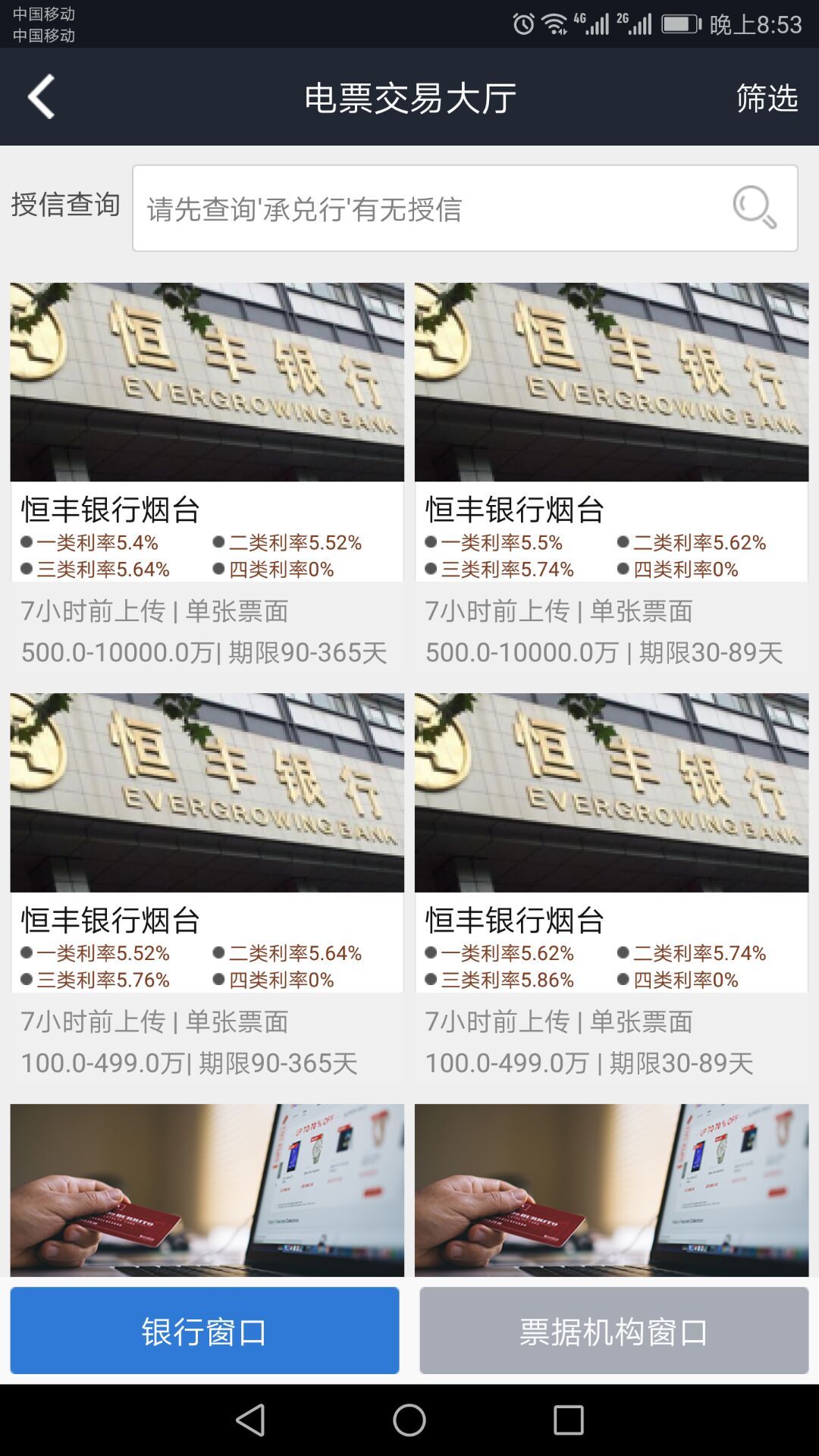Open the 筛选 filter
The image size is (819, 1456).
767,98
